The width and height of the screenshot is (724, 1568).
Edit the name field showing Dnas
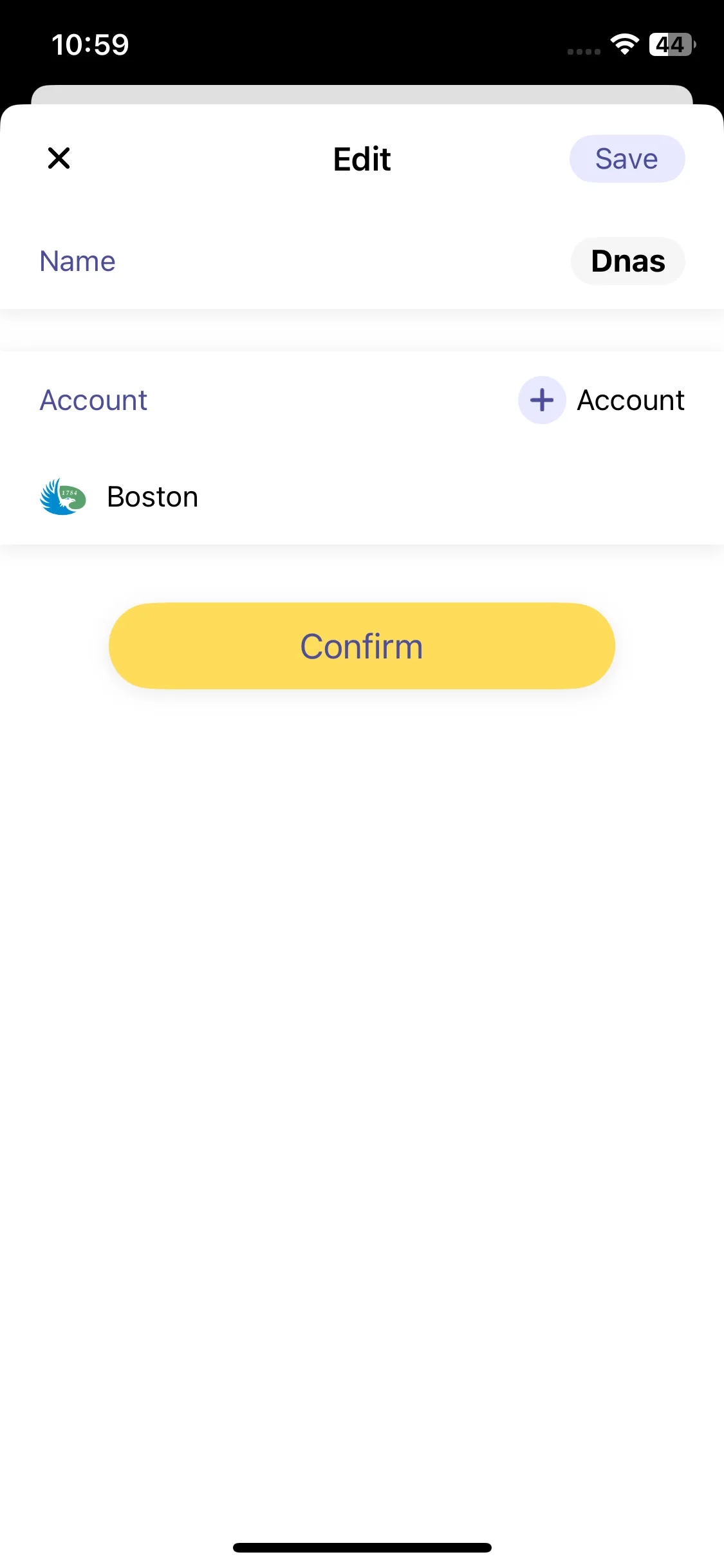coord(627,261)
